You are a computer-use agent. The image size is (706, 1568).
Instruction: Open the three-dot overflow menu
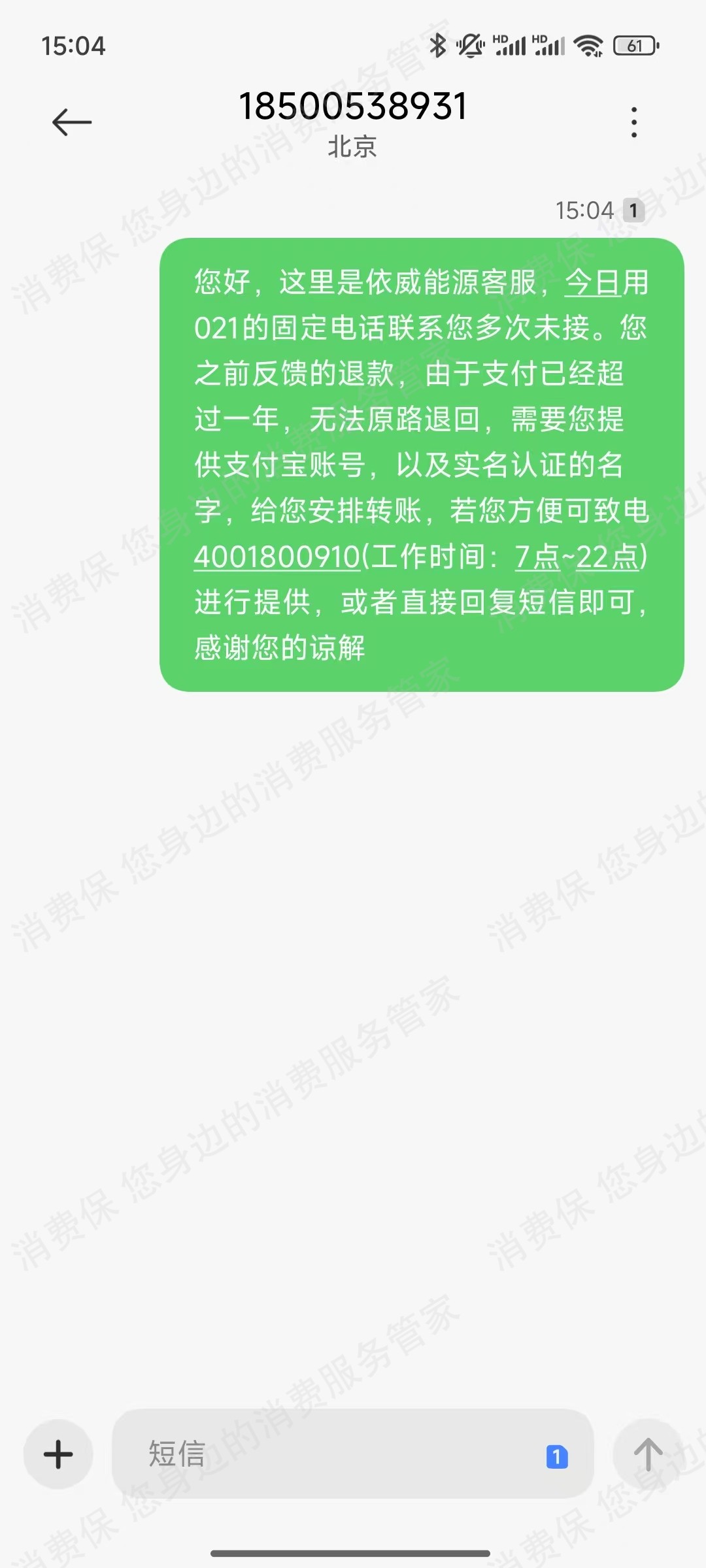click(x=633, y=122)
